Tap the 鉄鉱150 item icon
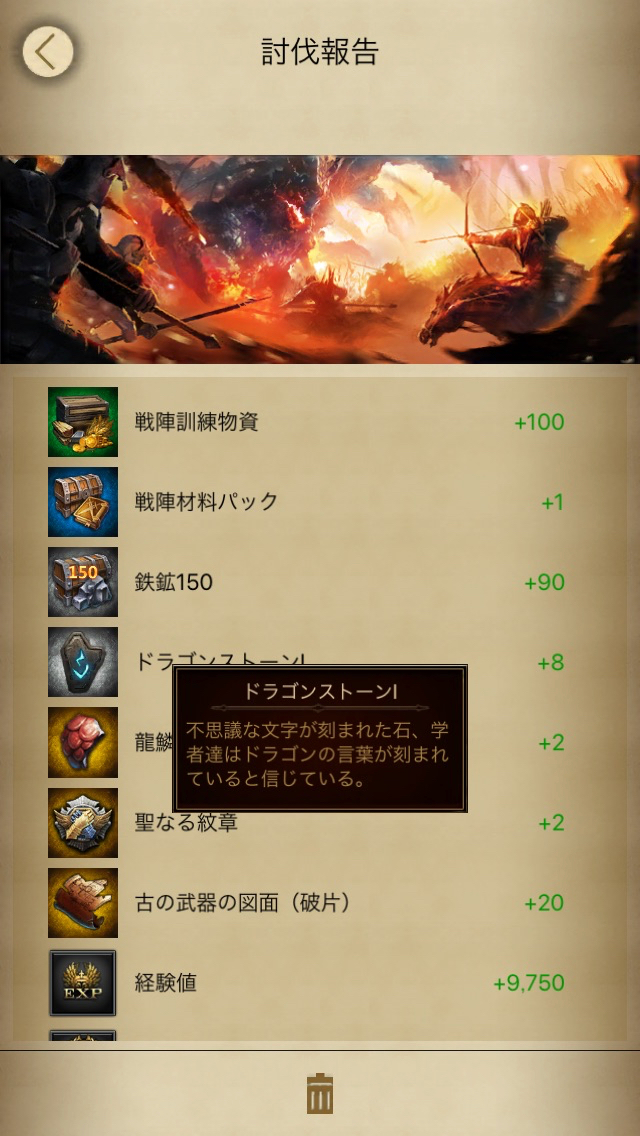This screenshot has height=1136, width=640. (83, 582)
